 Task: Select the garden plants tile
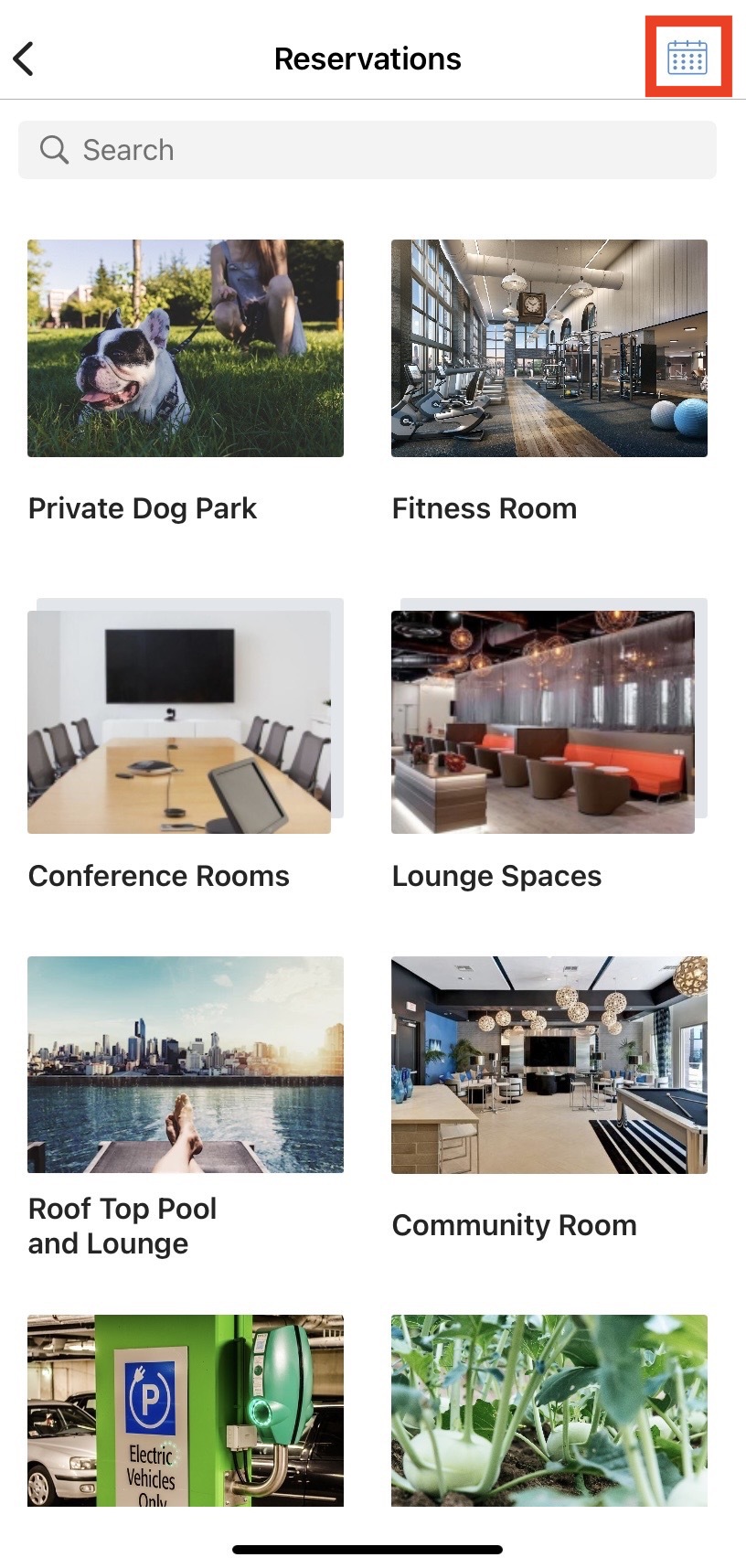pos(549,1410)
